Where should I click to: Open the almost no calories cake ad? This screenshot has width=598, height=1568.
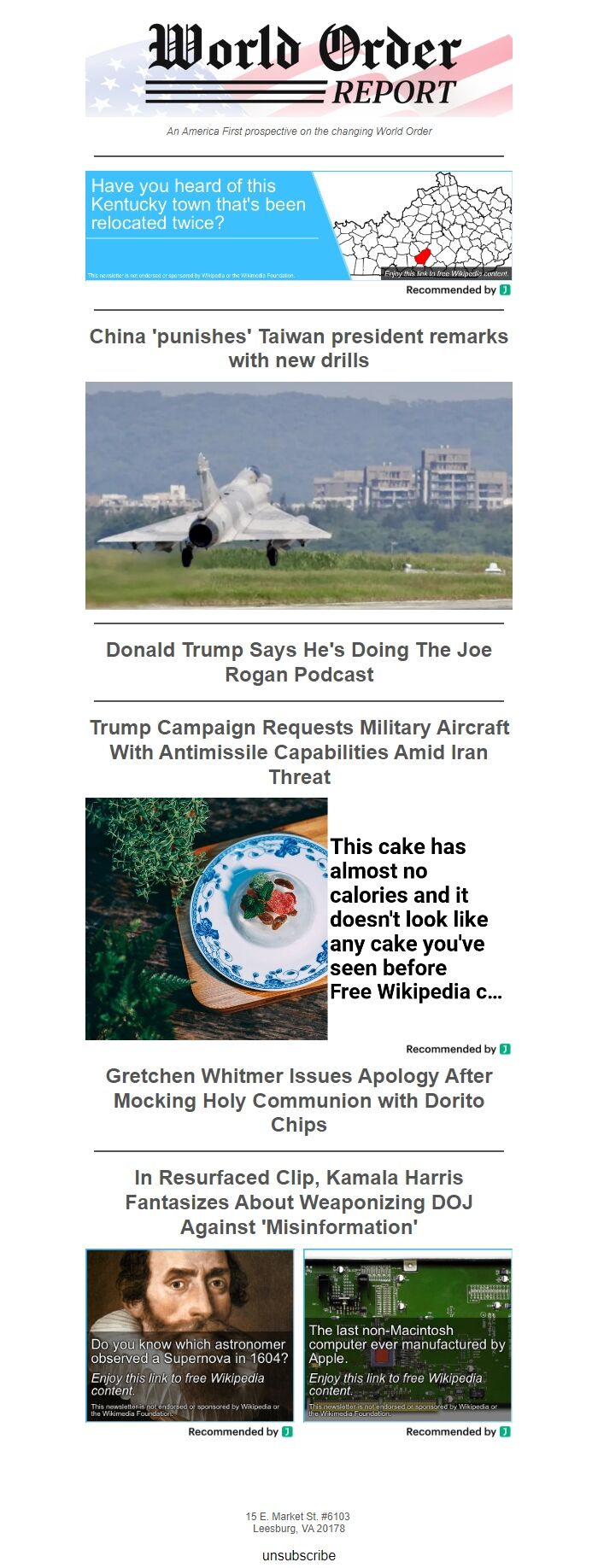(298, 919)
